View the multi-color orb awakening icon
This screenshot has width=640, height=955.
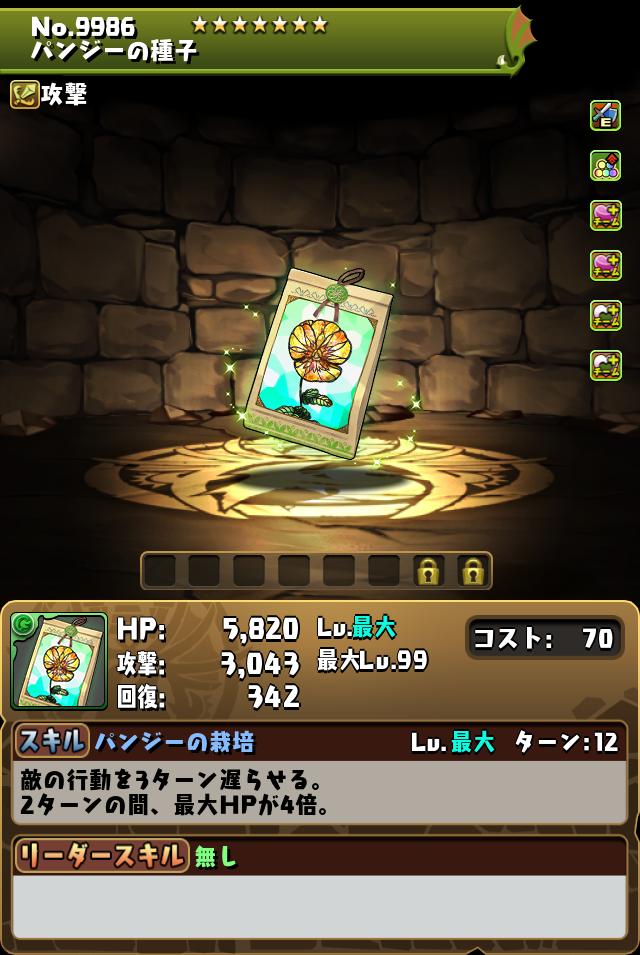pyautogui.click(x=605, y=165)
